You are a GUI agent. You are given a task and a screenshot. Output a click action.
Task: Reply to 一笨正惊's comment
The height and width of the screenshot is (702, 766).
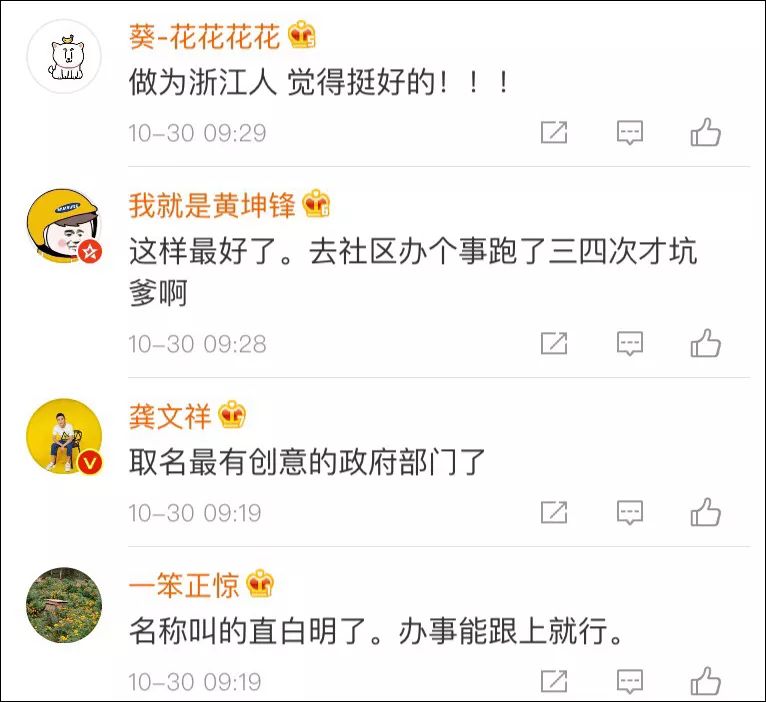[x=629, y=682]
